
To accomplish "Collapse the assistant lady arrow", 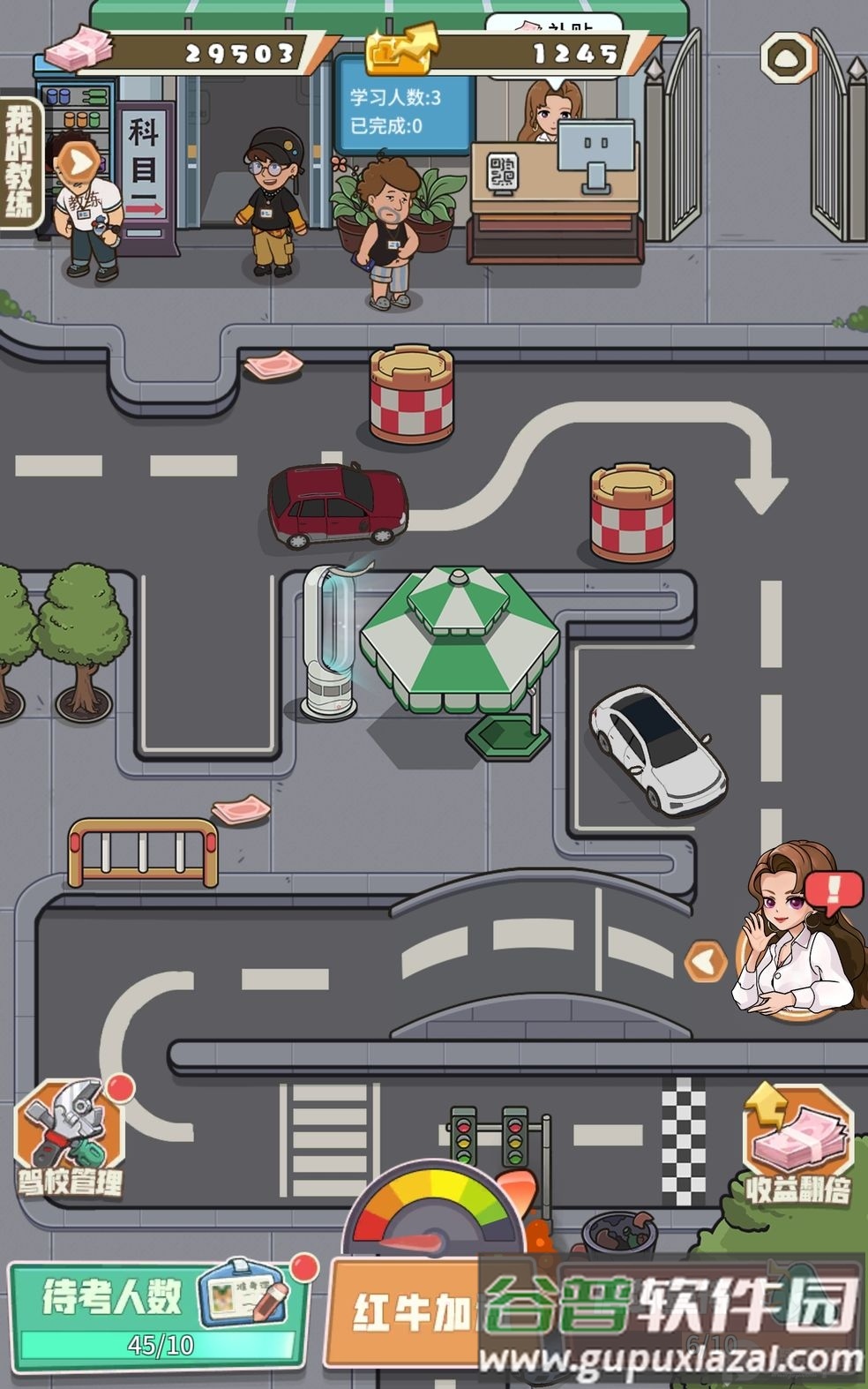I will [706, 961].
